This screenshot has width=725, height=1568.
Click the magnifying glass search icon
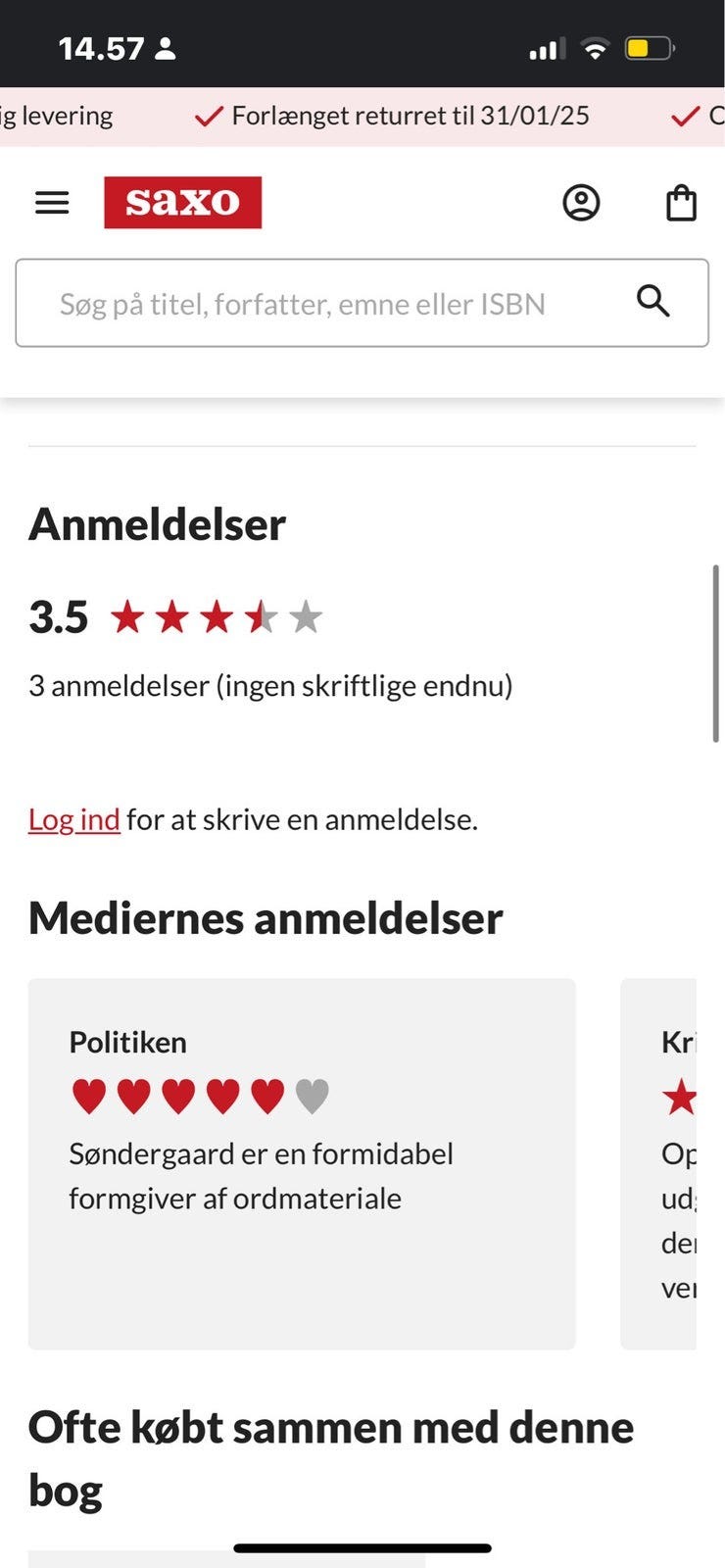pos(652,303)
